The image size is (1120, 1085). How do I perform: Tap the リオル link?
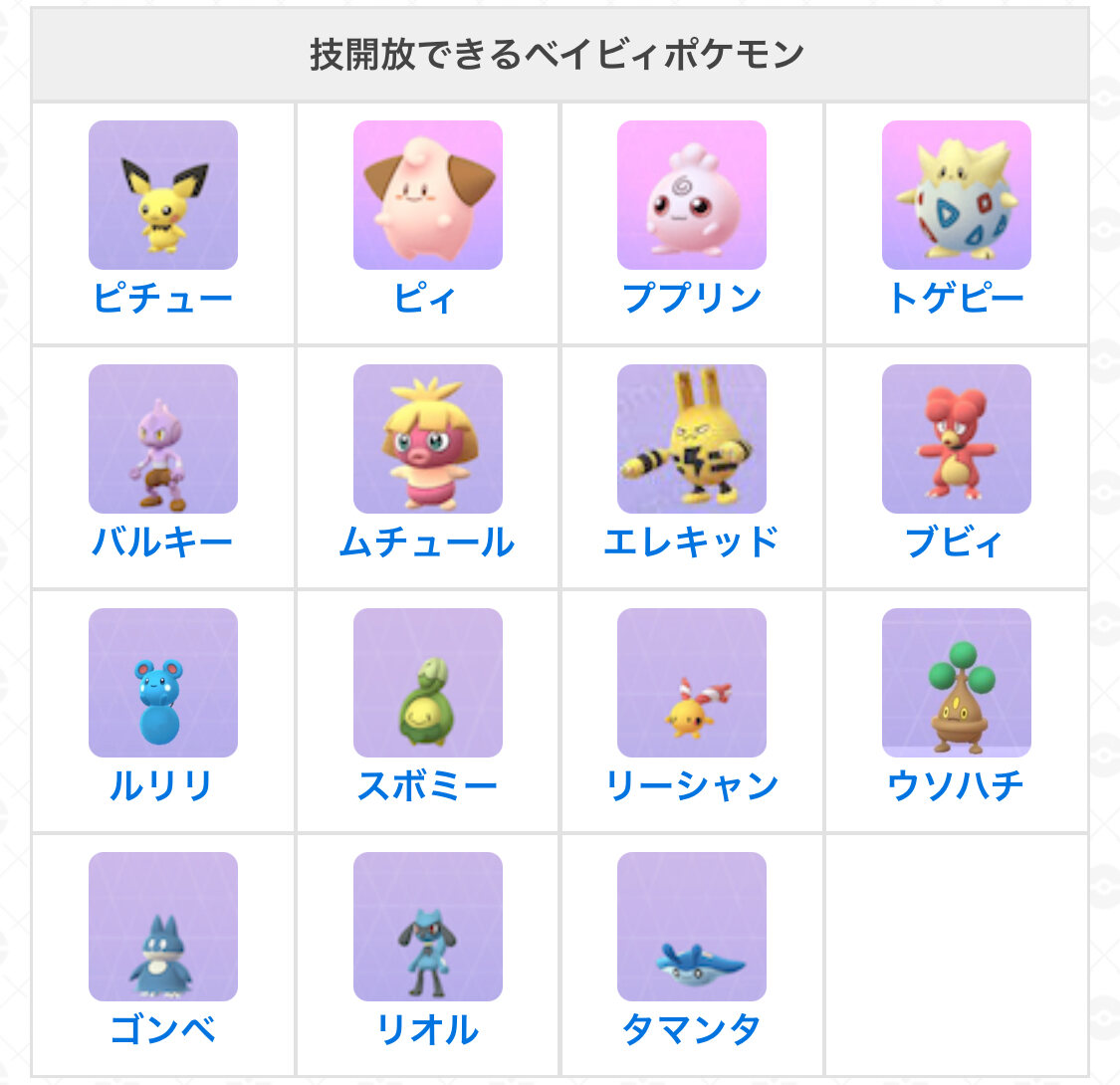(427, 1029)
